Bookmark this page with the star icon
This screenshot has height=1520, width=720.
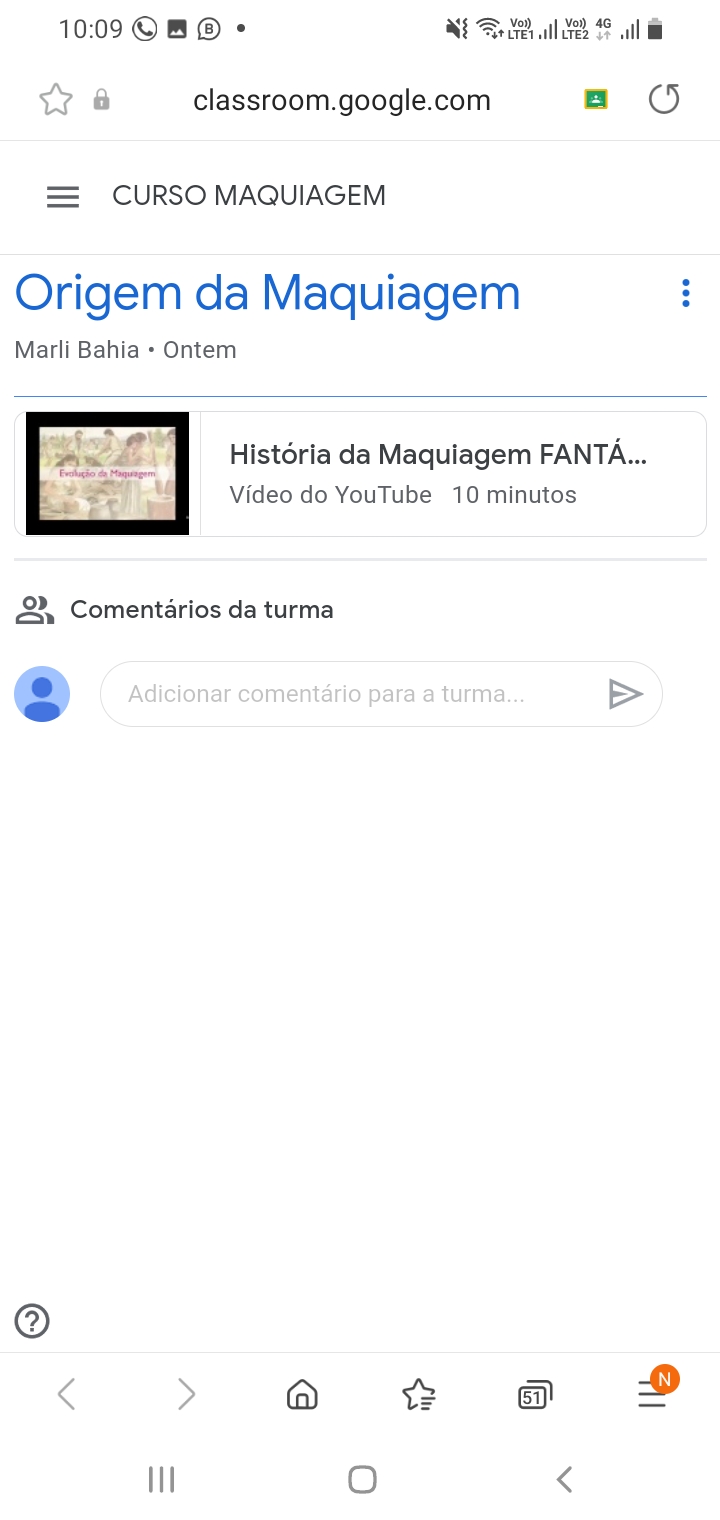point(56,100)
